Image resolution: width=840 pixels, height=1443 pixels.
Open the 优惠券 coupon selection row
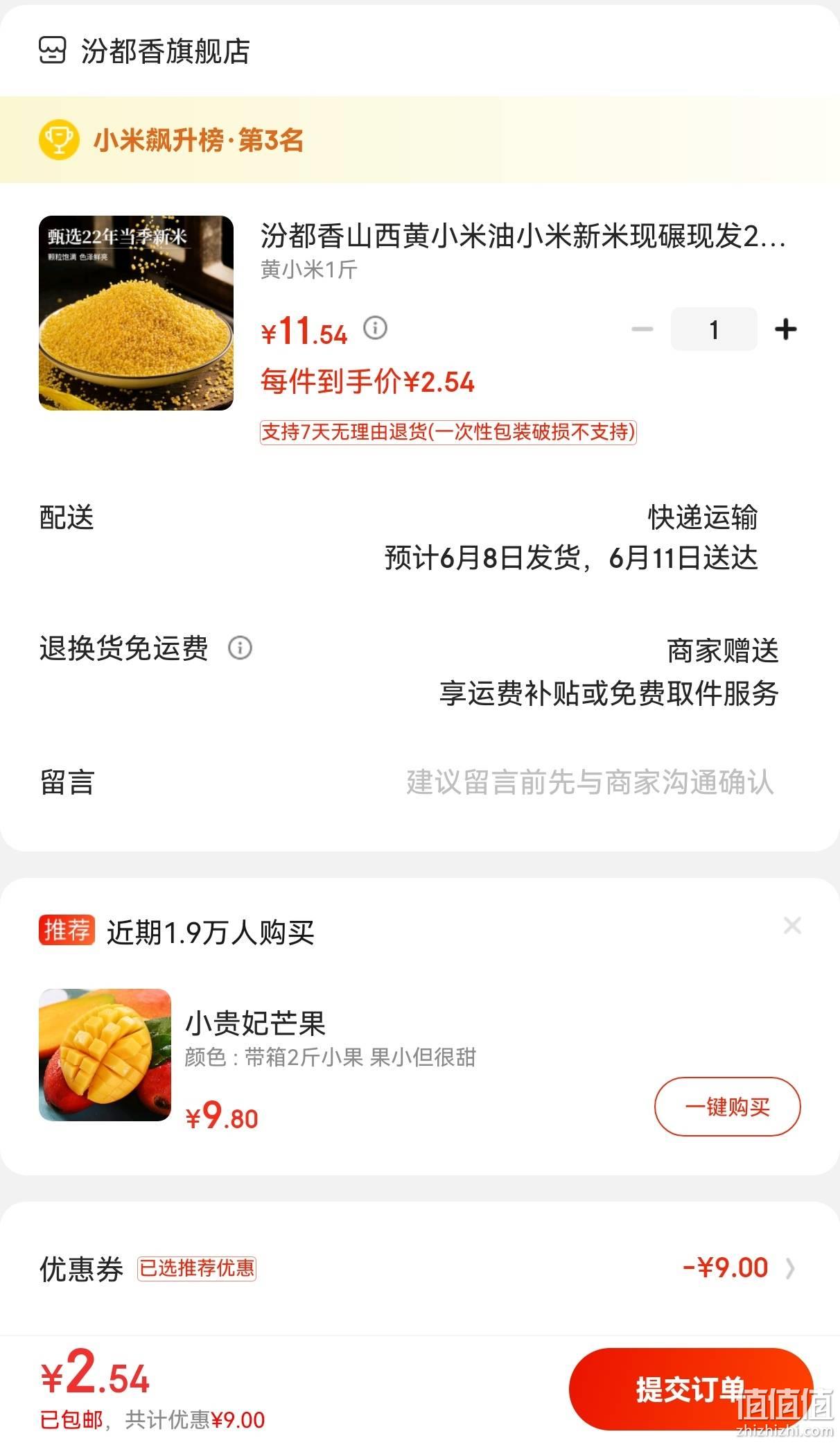coord(420,1268)
